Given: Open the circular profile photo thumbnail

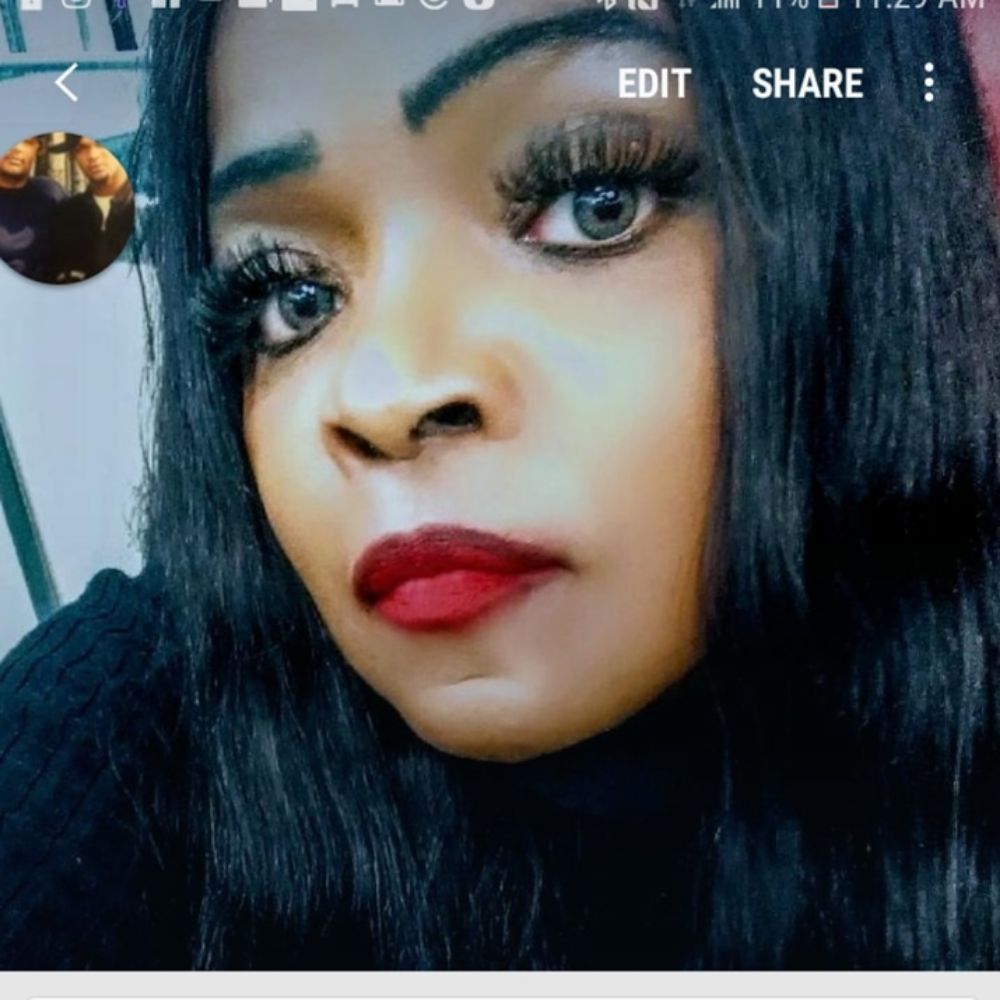Looking at the screenshot, I should click(62, 207).
